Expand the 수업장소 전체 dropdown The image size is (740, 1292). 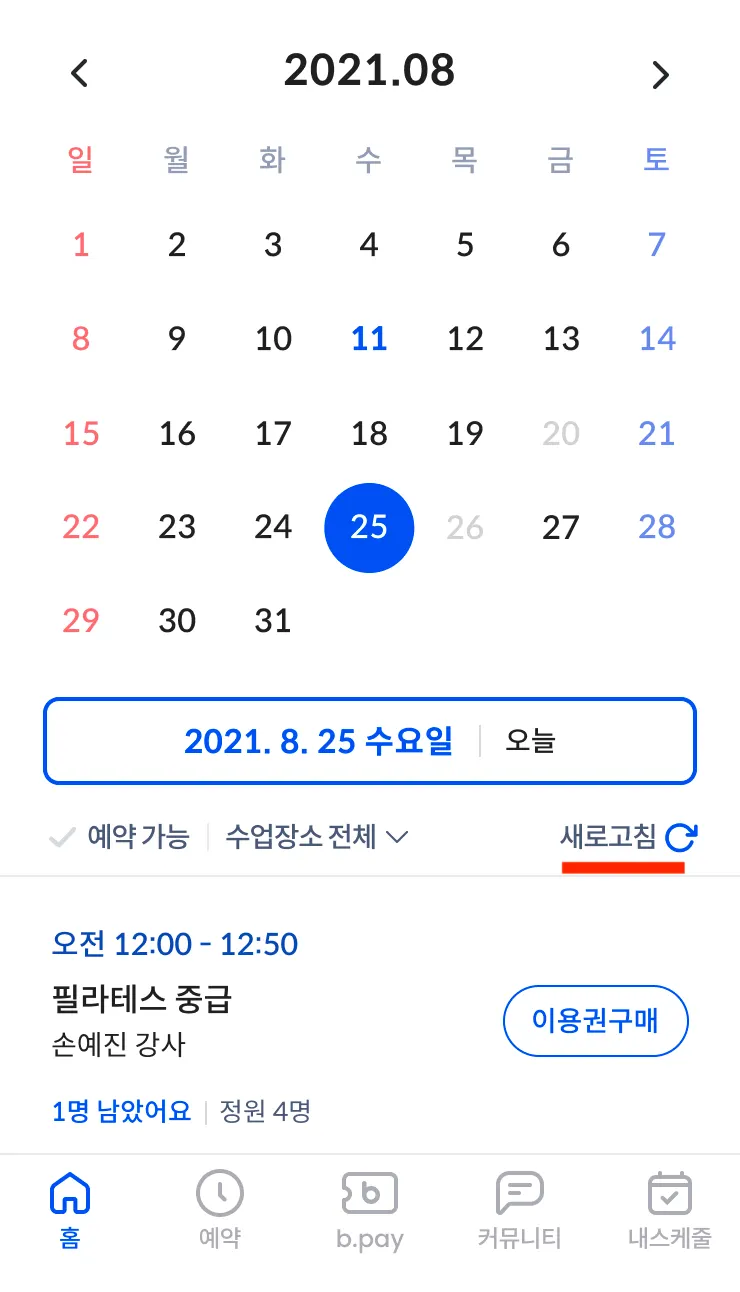tap(317, 837)
